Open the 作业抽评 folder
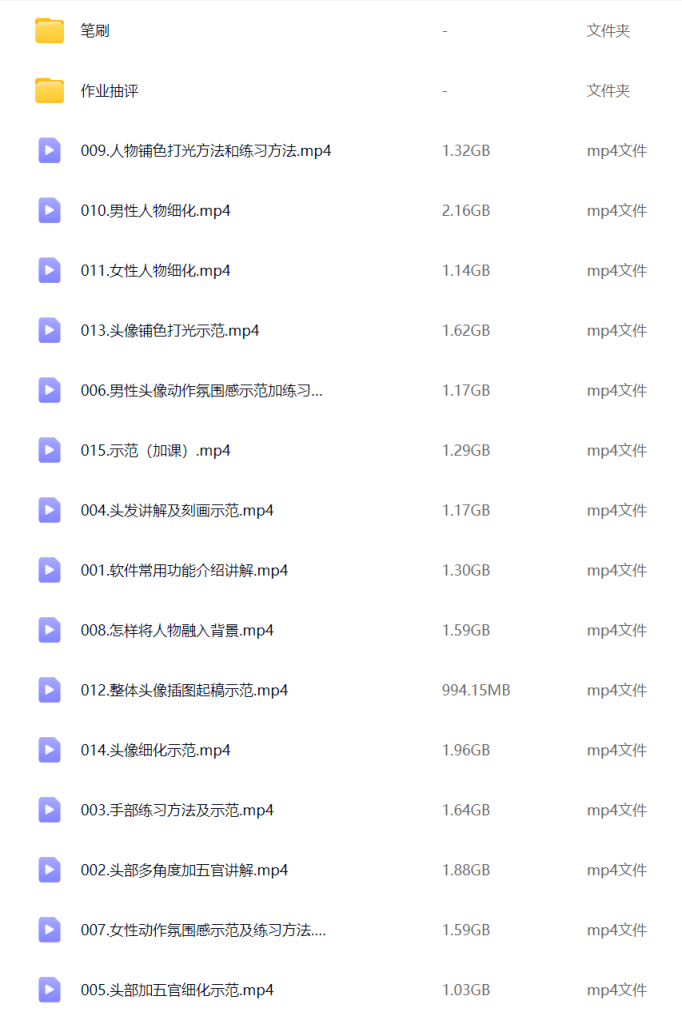 [x=109, y=91]
